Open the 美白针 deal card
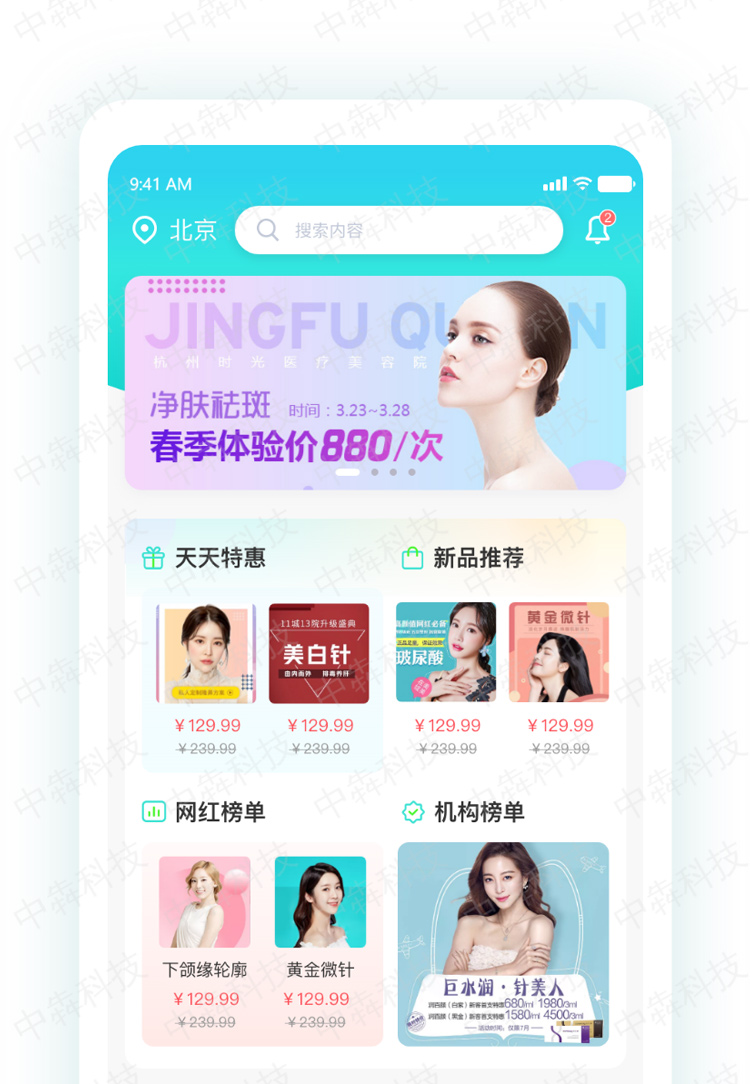The width and height of the screenshot is (750, 1084). click(319, 653)
